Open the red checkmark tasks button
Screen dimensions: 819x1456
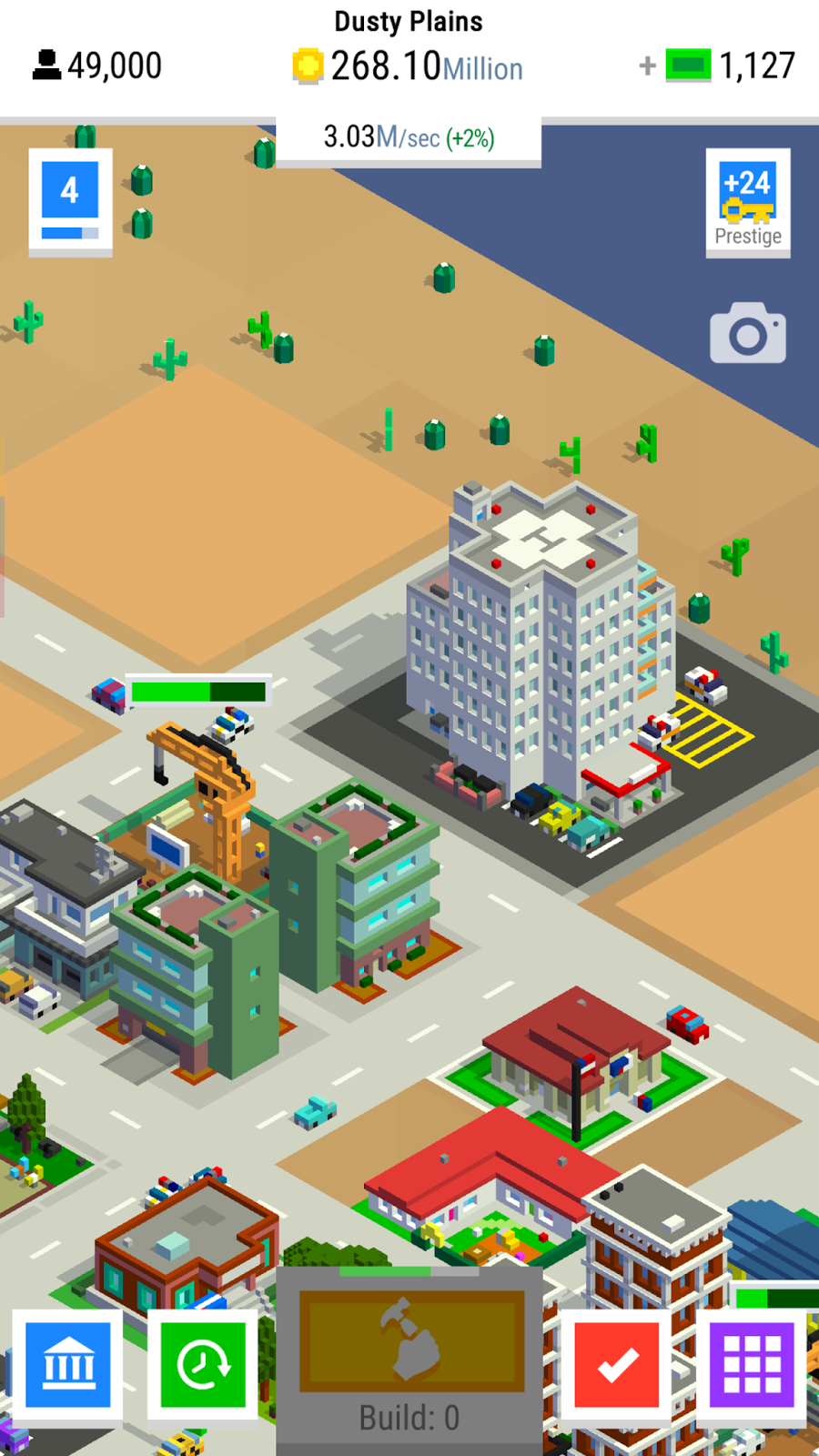pyautogui.click(x=617, y=1365)
